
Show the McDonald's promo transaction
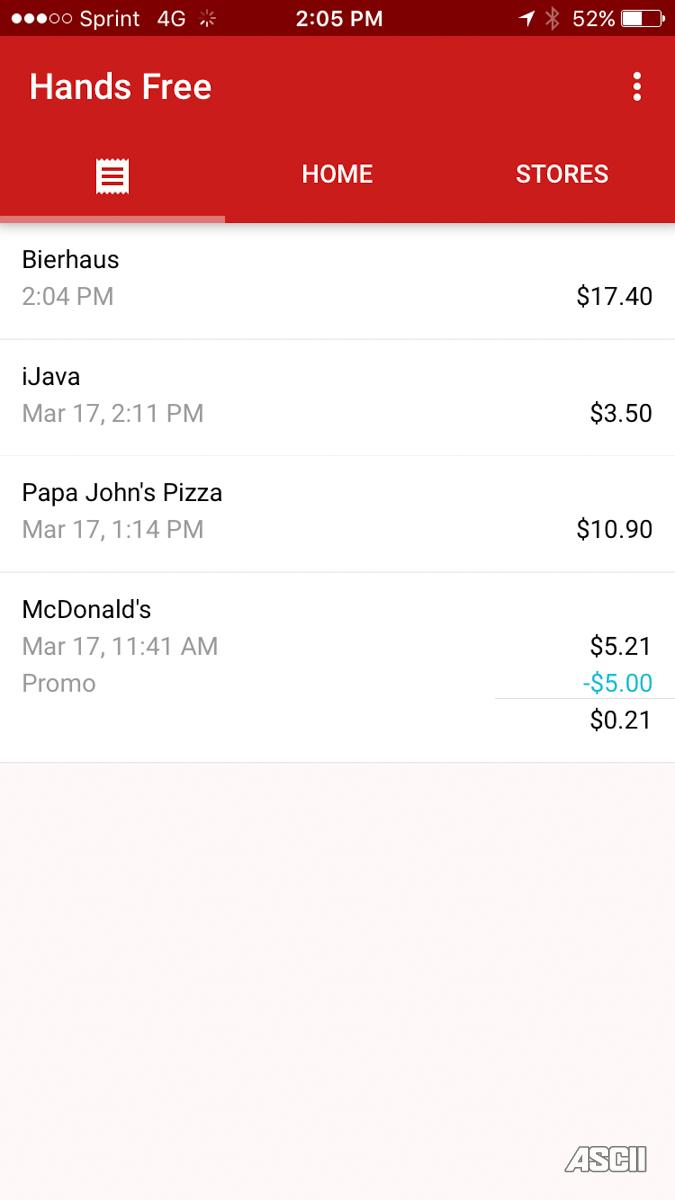pyautogui.click(x=337, y=664)
